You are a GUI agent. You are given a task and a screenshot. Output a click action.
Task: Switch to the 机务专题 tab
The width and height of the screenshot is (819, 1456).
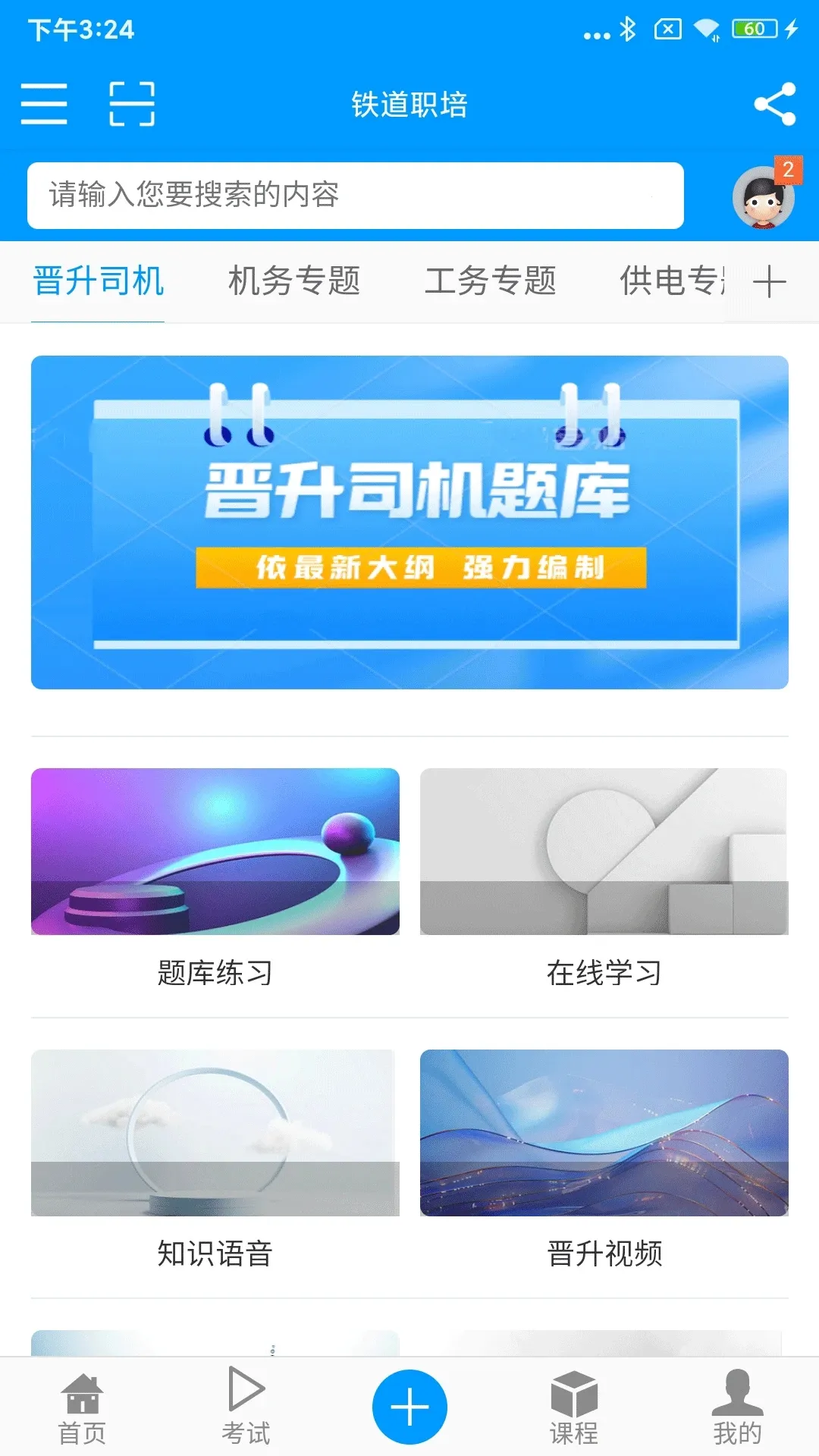(x=294, y=281)
